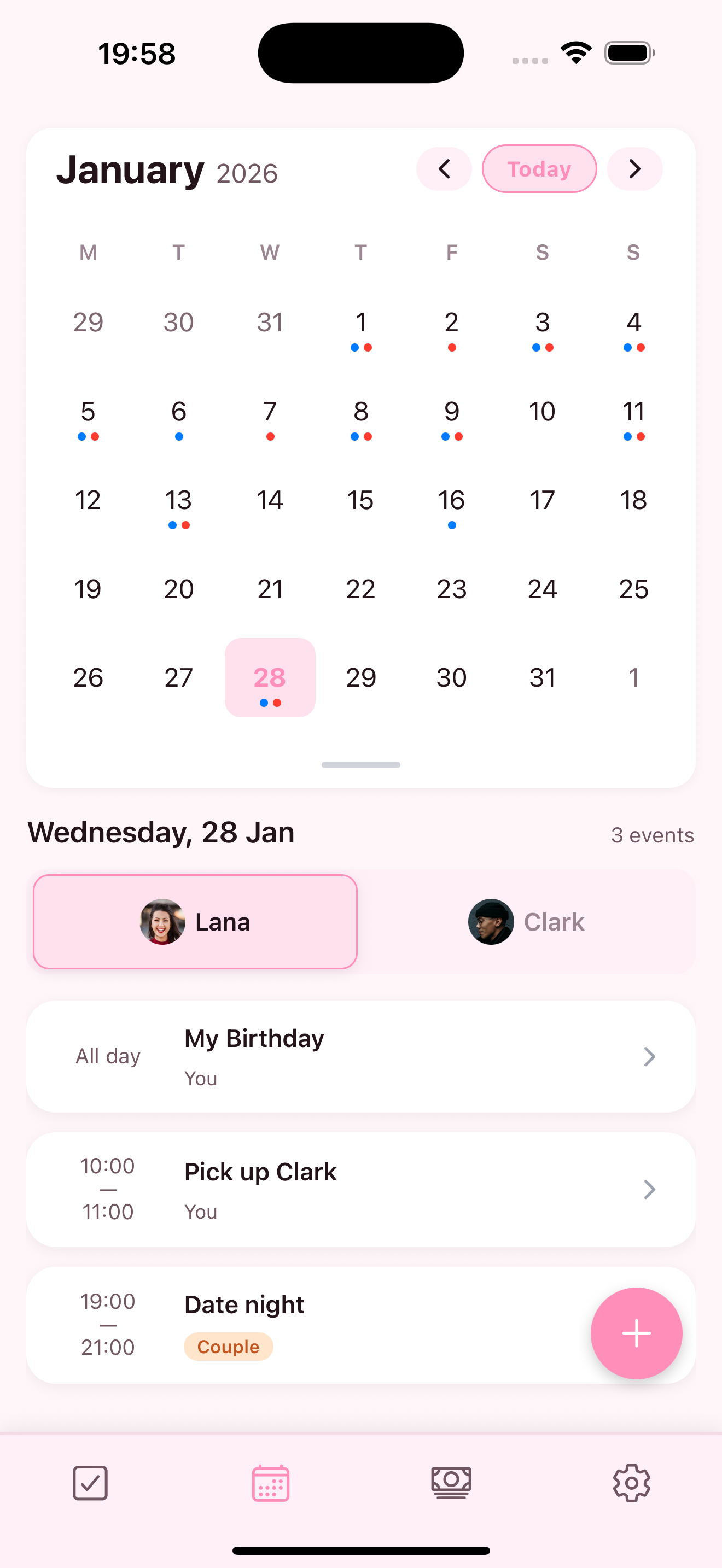The image size is (722, 1568).
Task: Go to the previous month with the left arrow
Action: (444, 168)
